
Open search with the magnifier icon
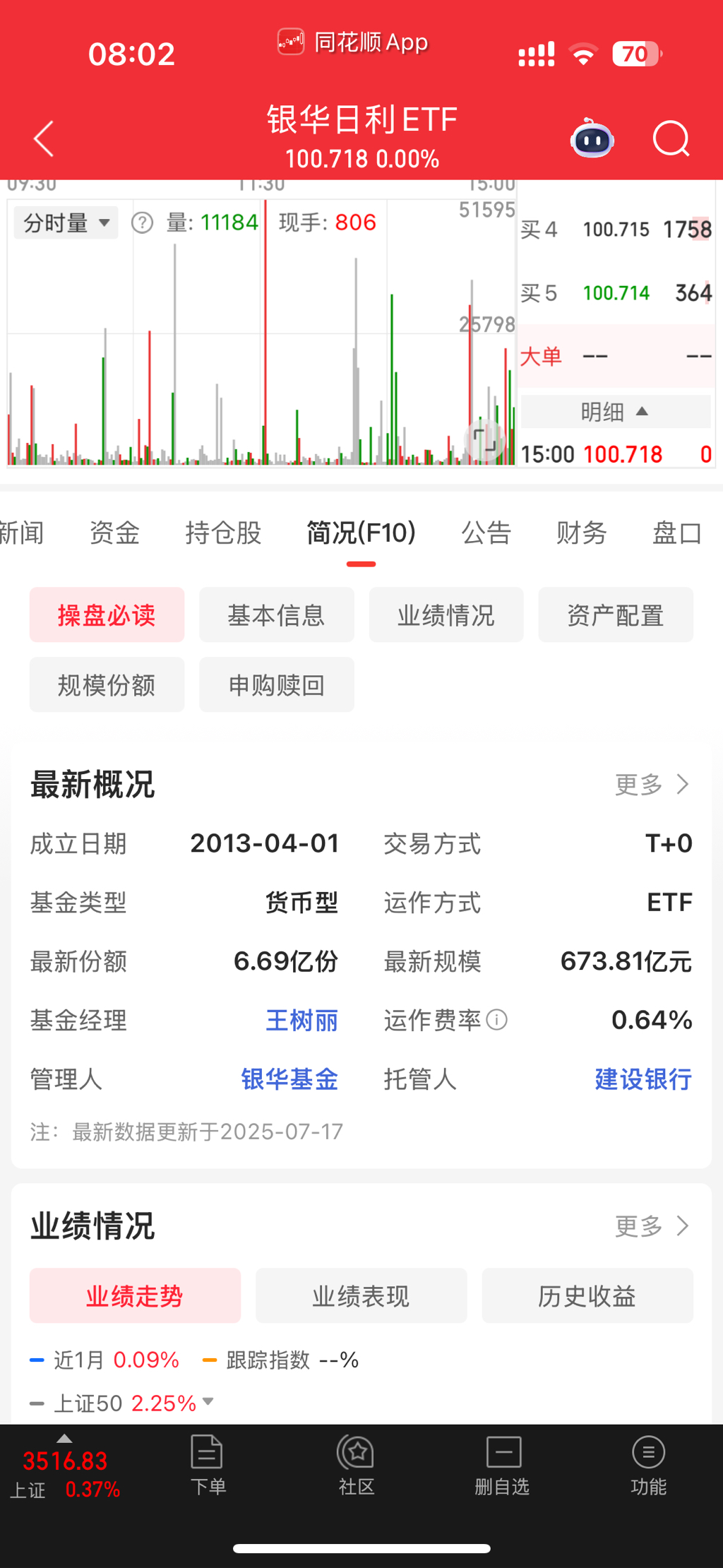670,138
